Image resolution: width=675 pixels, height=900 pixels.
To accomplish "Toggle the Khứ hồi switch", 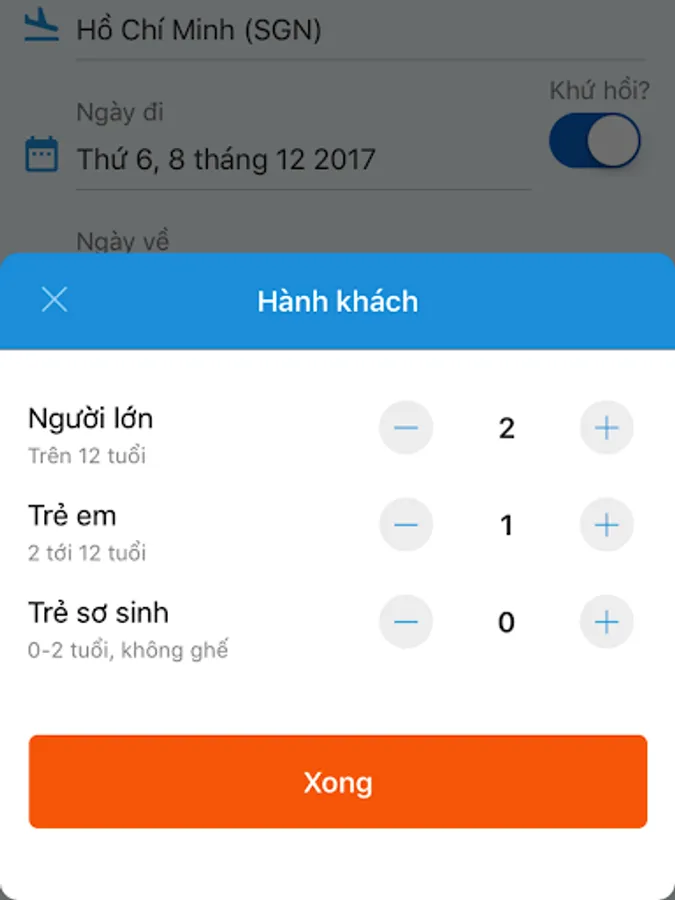I will (x=595, y=141).
